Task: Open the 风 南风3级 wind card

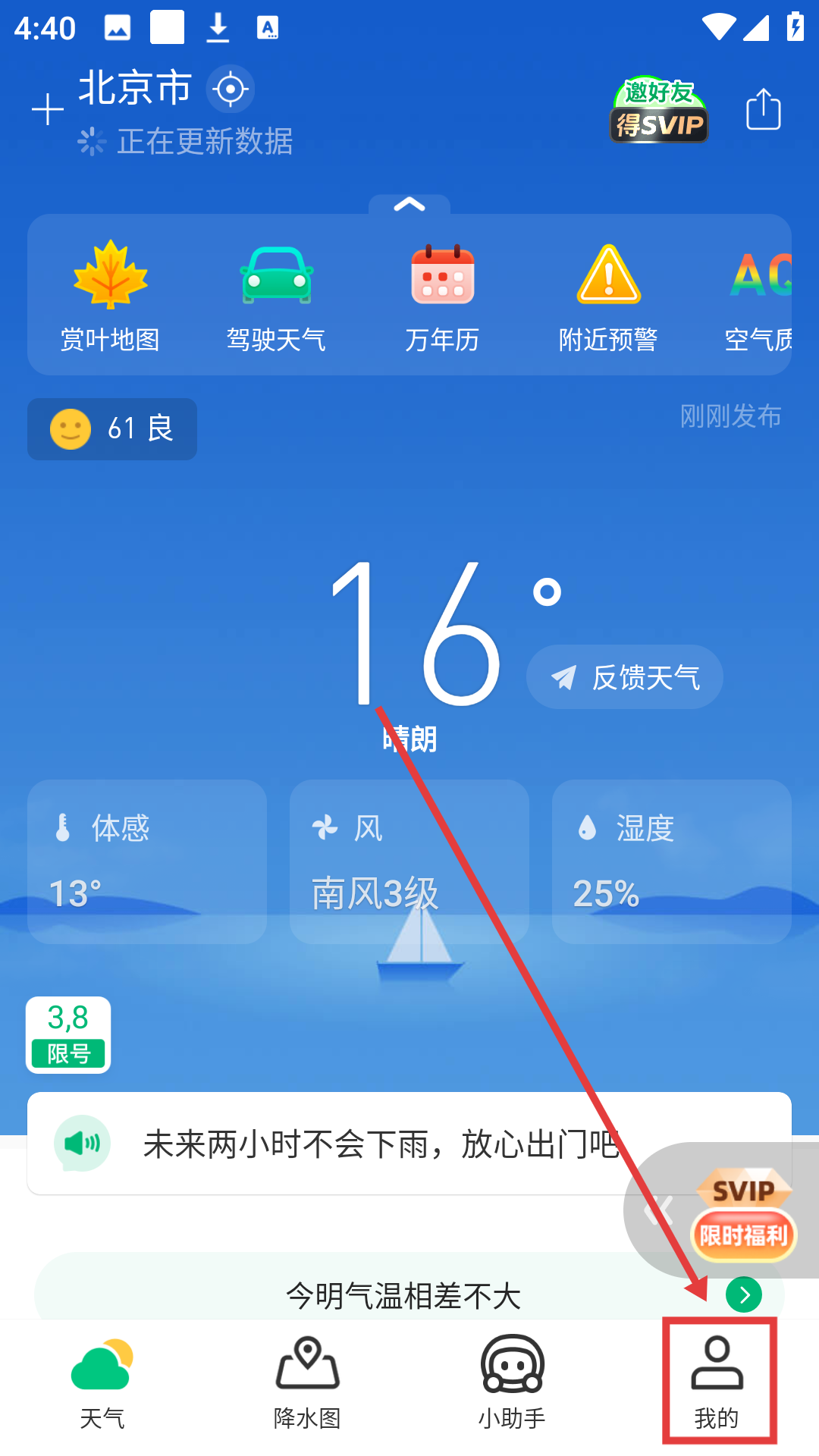Action: [409, 861]
